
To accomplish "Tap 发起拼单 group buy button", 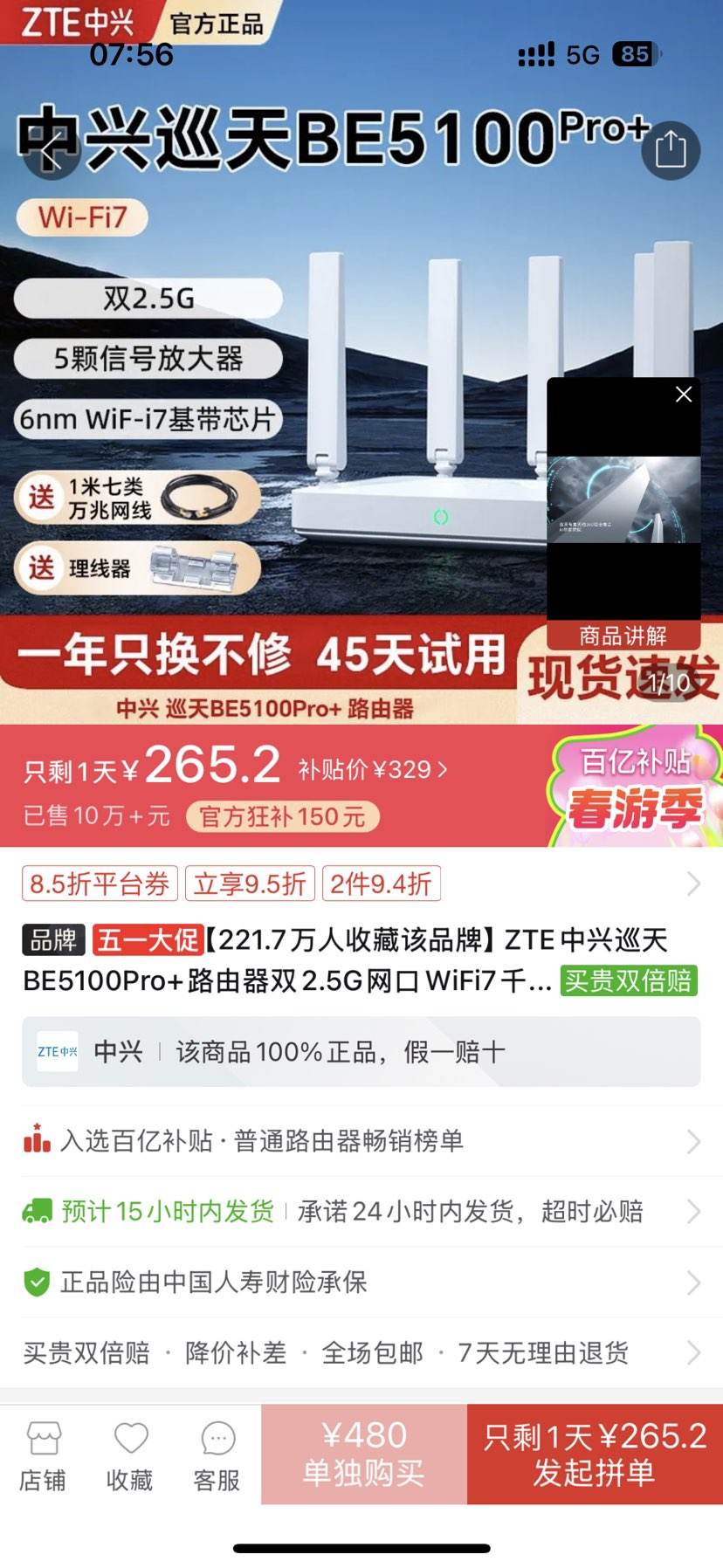I will (x=594, y=1454).
